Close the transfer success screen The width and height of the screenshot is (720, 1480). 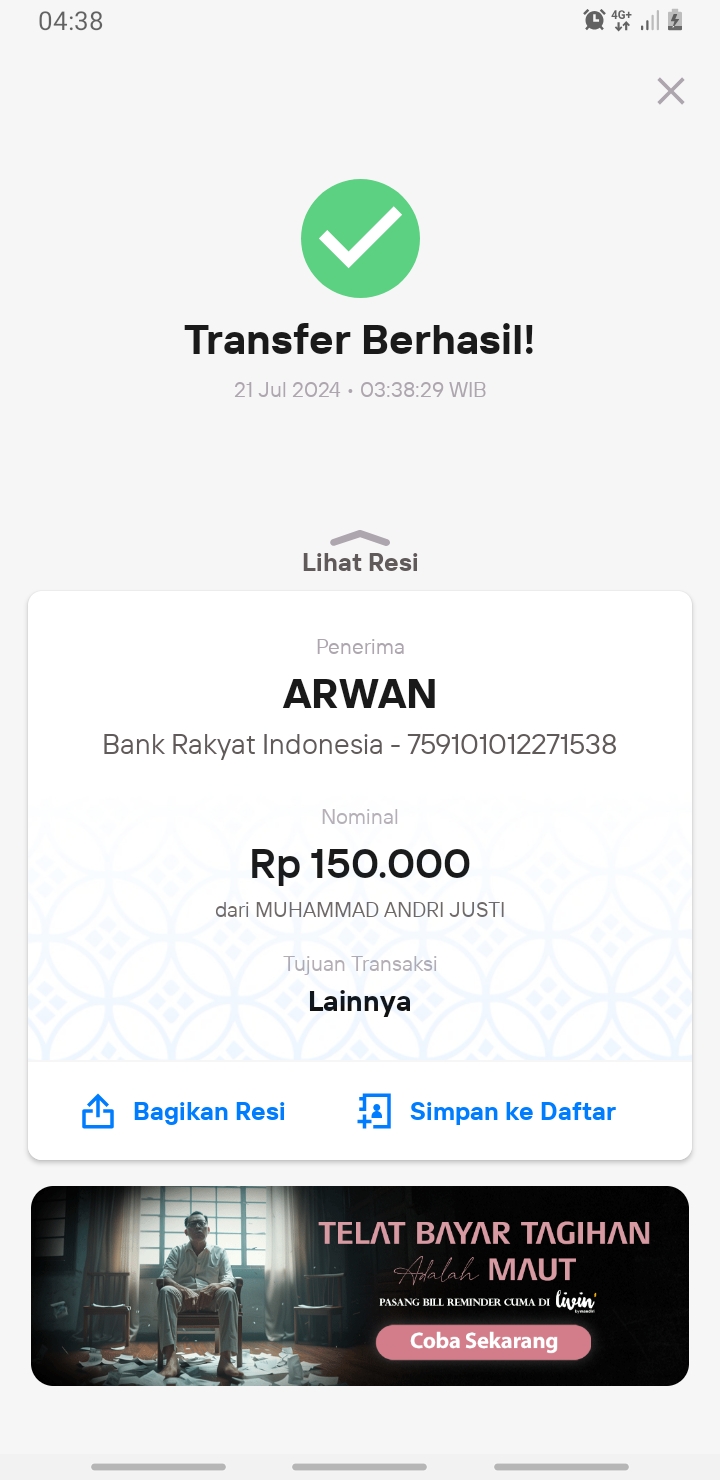pyautogui.click(x=670, y=91)
